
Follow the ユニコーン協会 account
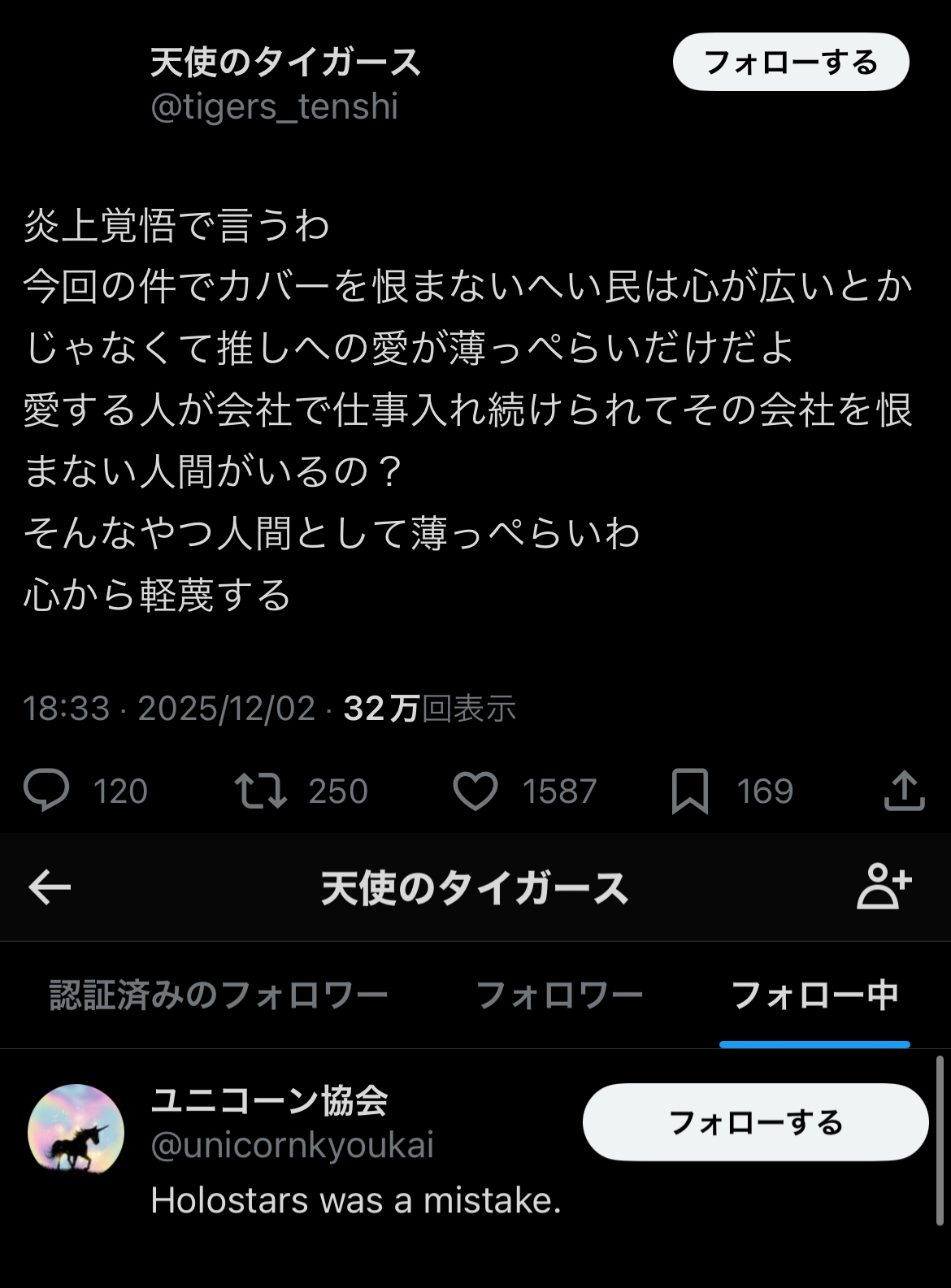[x=755, y=1122]
